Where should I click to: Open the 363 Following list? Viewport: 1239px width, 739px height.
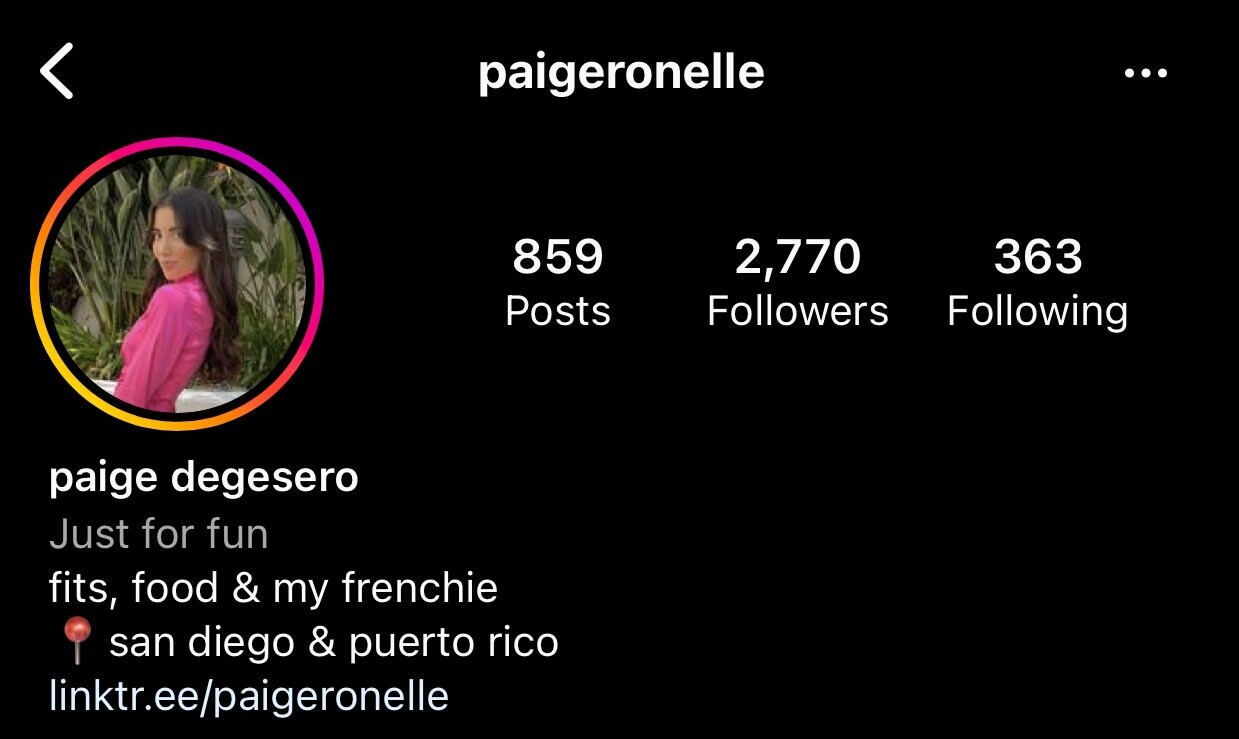tap(1037, 283)
